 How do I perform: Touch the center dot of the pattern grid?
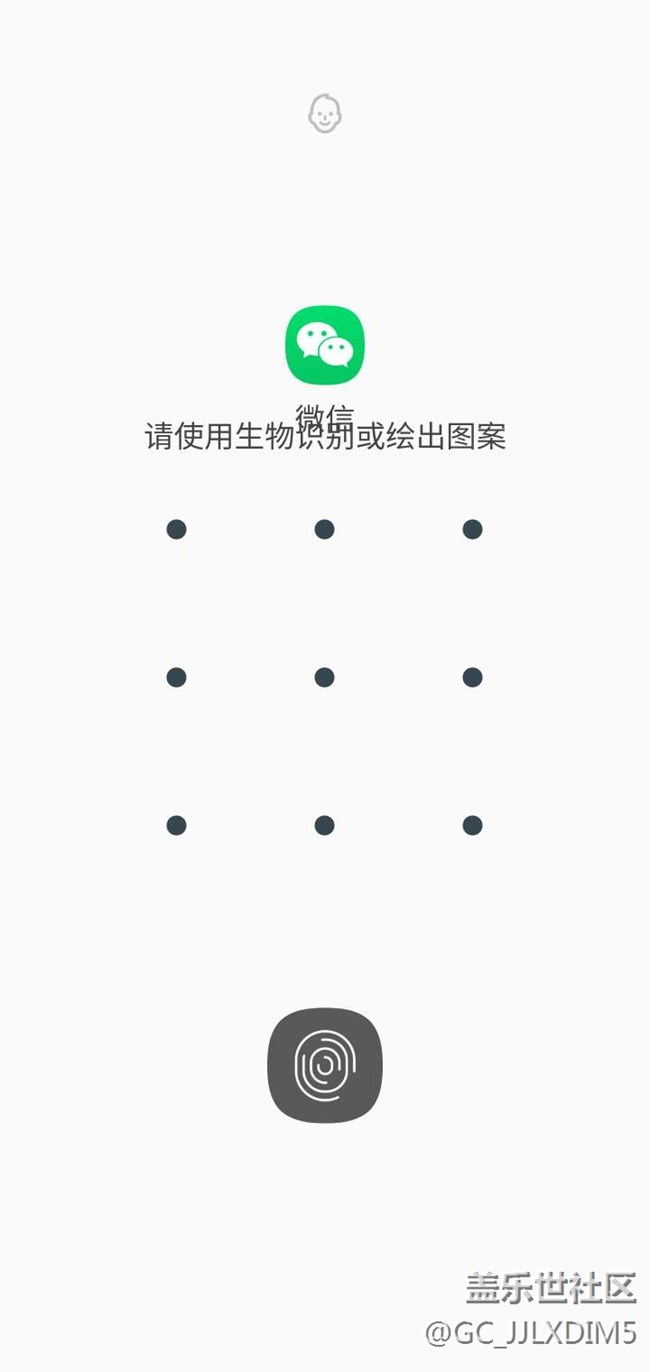pyautogui.click(x=324, y=677)
